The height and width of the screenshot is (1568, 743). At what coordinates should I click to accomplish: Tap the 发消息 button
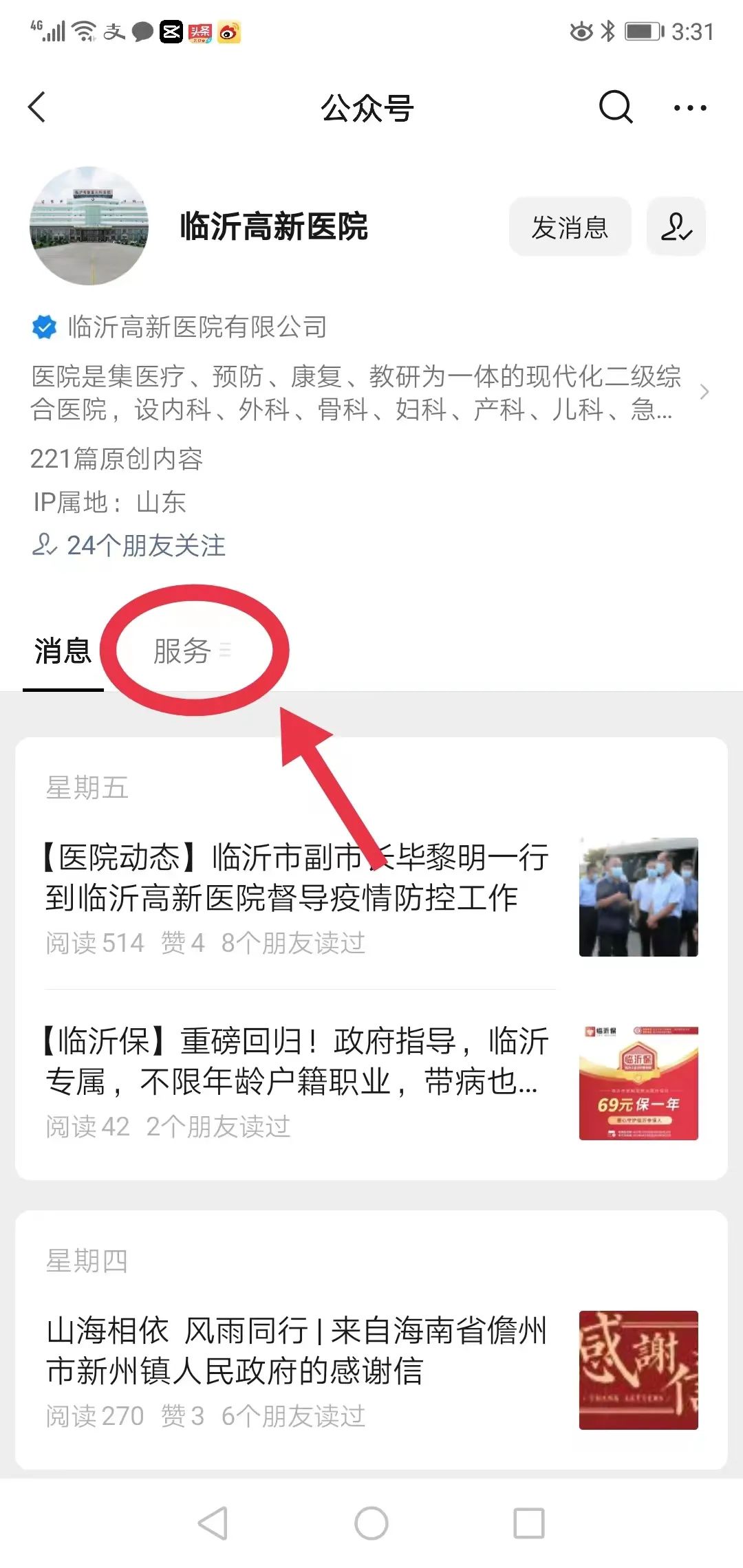[570, 227]
